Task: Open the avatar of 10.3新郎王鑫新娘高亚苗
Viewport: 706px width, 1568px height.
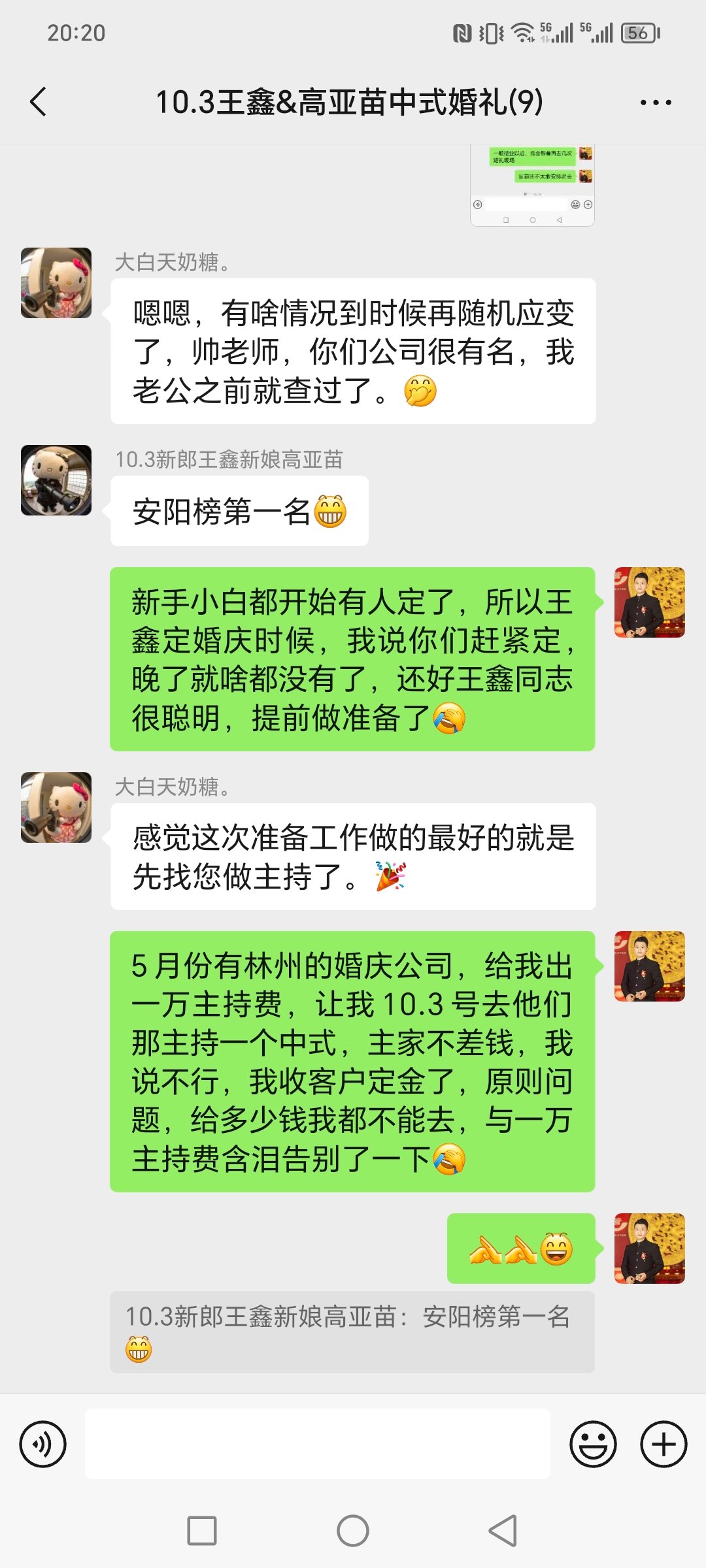Action: click(x=56, y=480)
